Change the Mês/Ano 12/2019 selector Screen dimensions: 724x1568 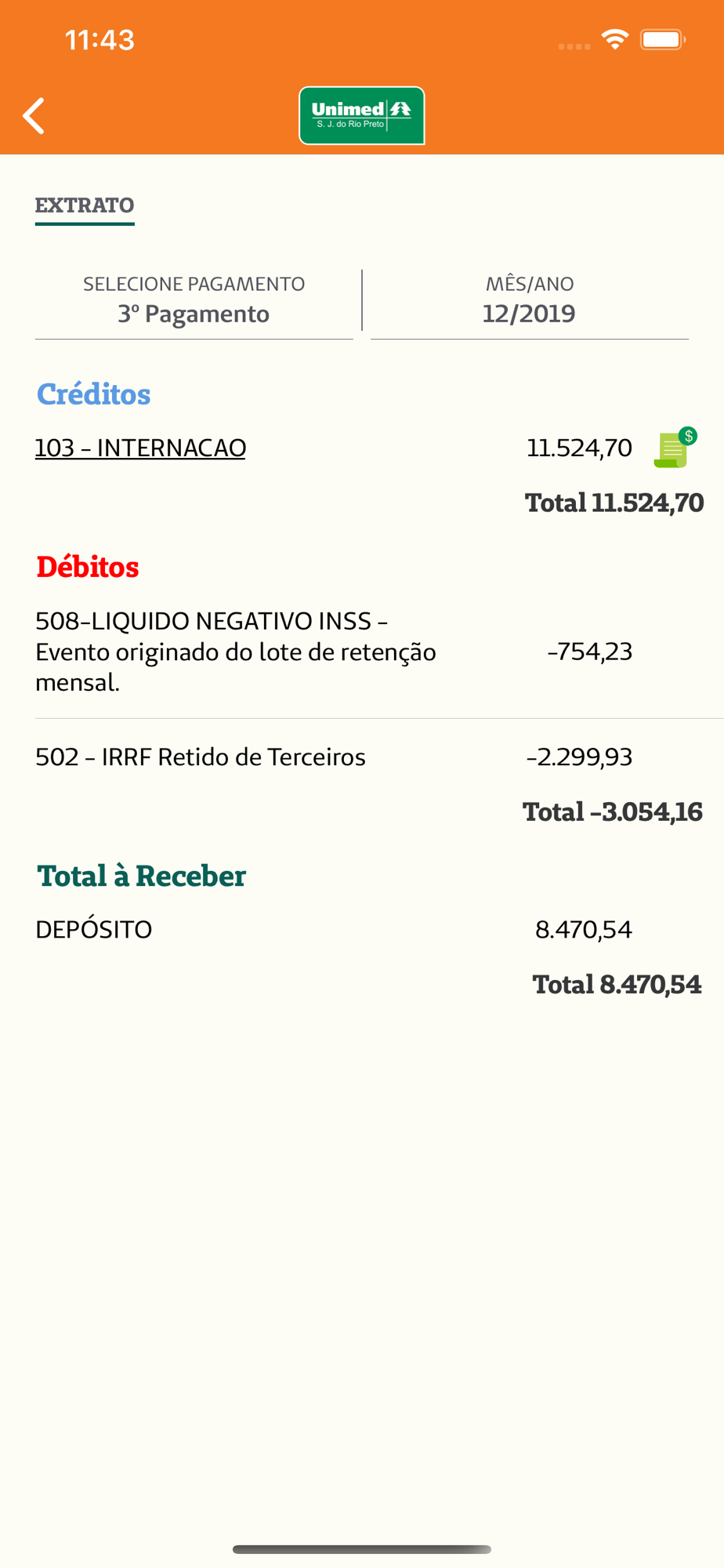coord(530,300)
